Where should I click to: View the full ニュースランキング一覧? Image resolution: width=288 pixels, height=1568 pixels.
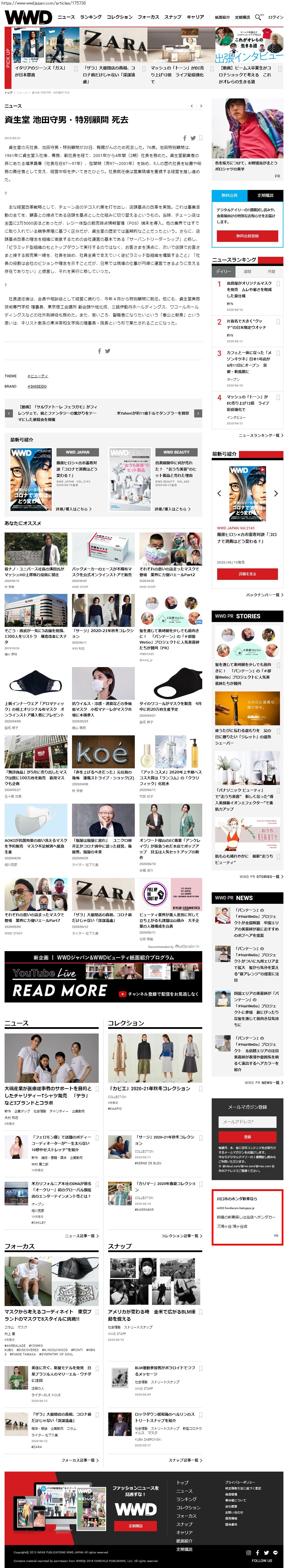pyautogui.click(x=260, y=435)
